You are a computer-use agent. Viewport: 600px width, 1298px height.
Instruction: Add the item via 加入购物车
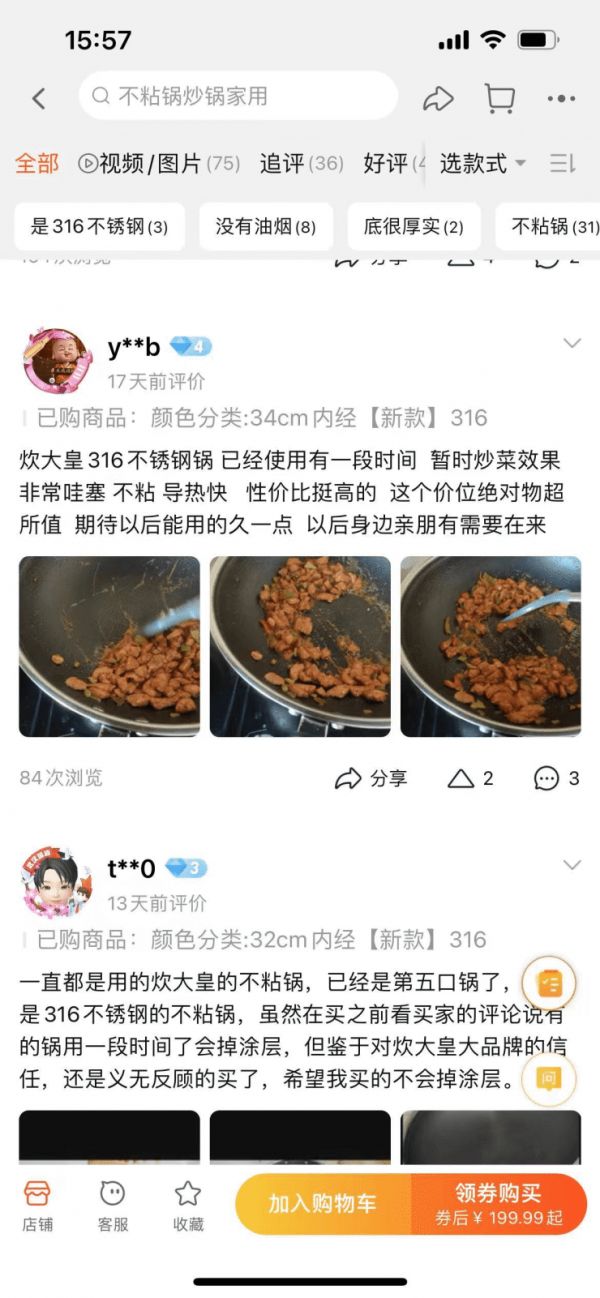click(x=322, y=1204)
